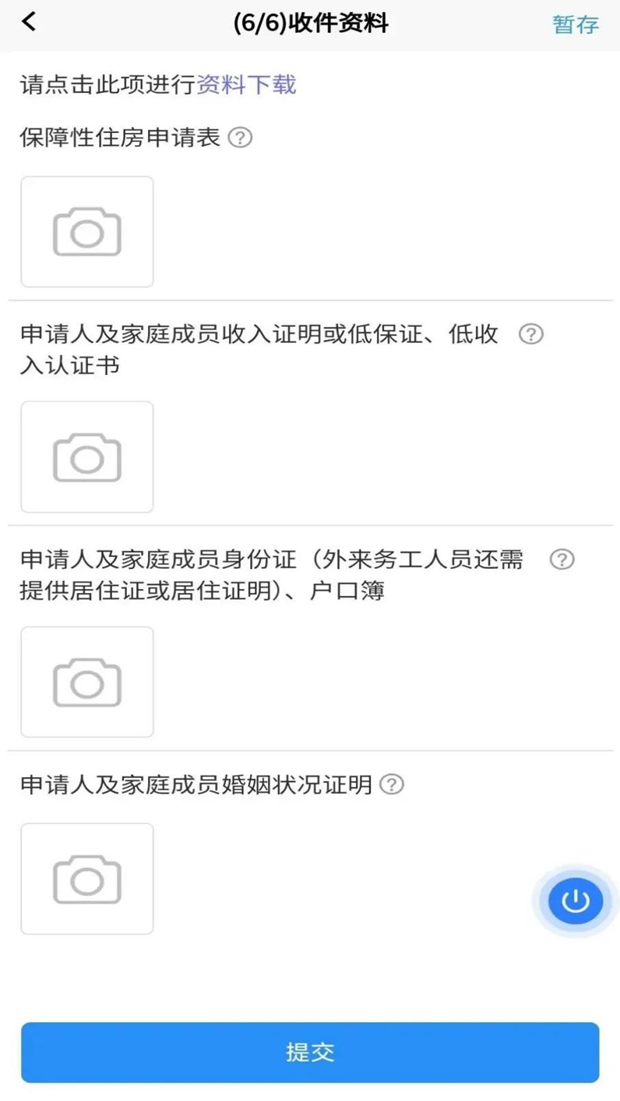
Task: Show help for 保障性住房申请表
Action: 240,138
